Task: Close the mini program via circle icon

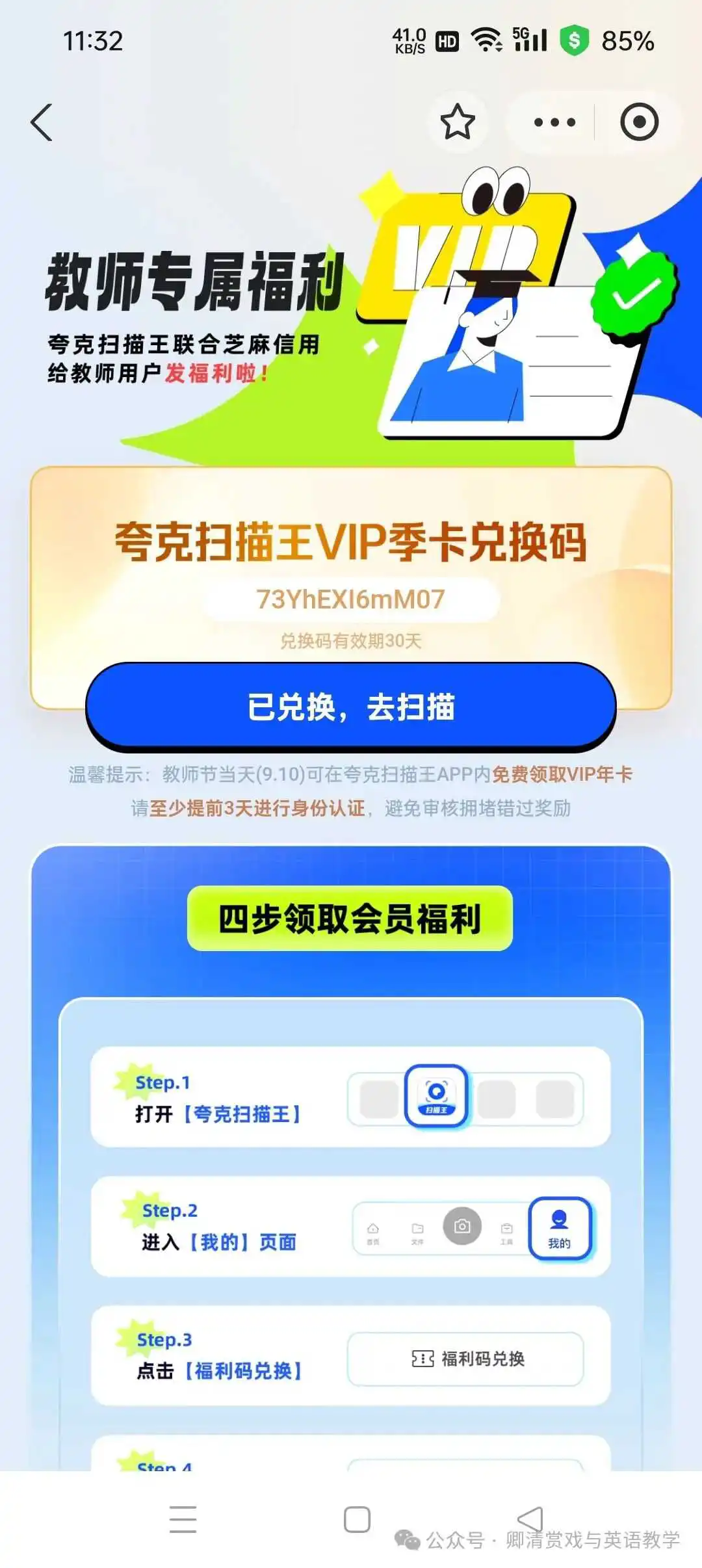Action: tap(639, 122)
